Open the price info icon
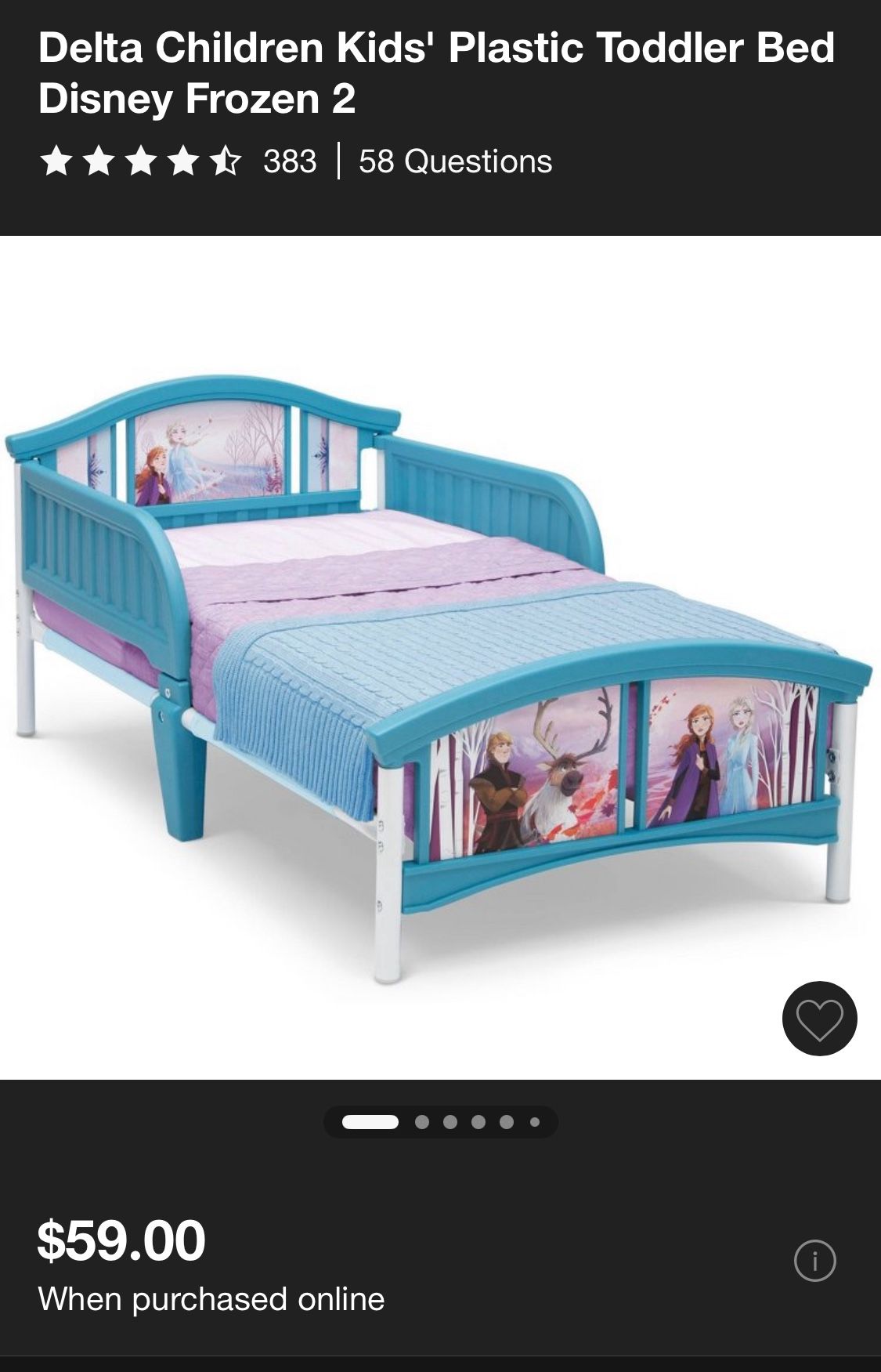Screen dimensions: 881x1372 814,1261
